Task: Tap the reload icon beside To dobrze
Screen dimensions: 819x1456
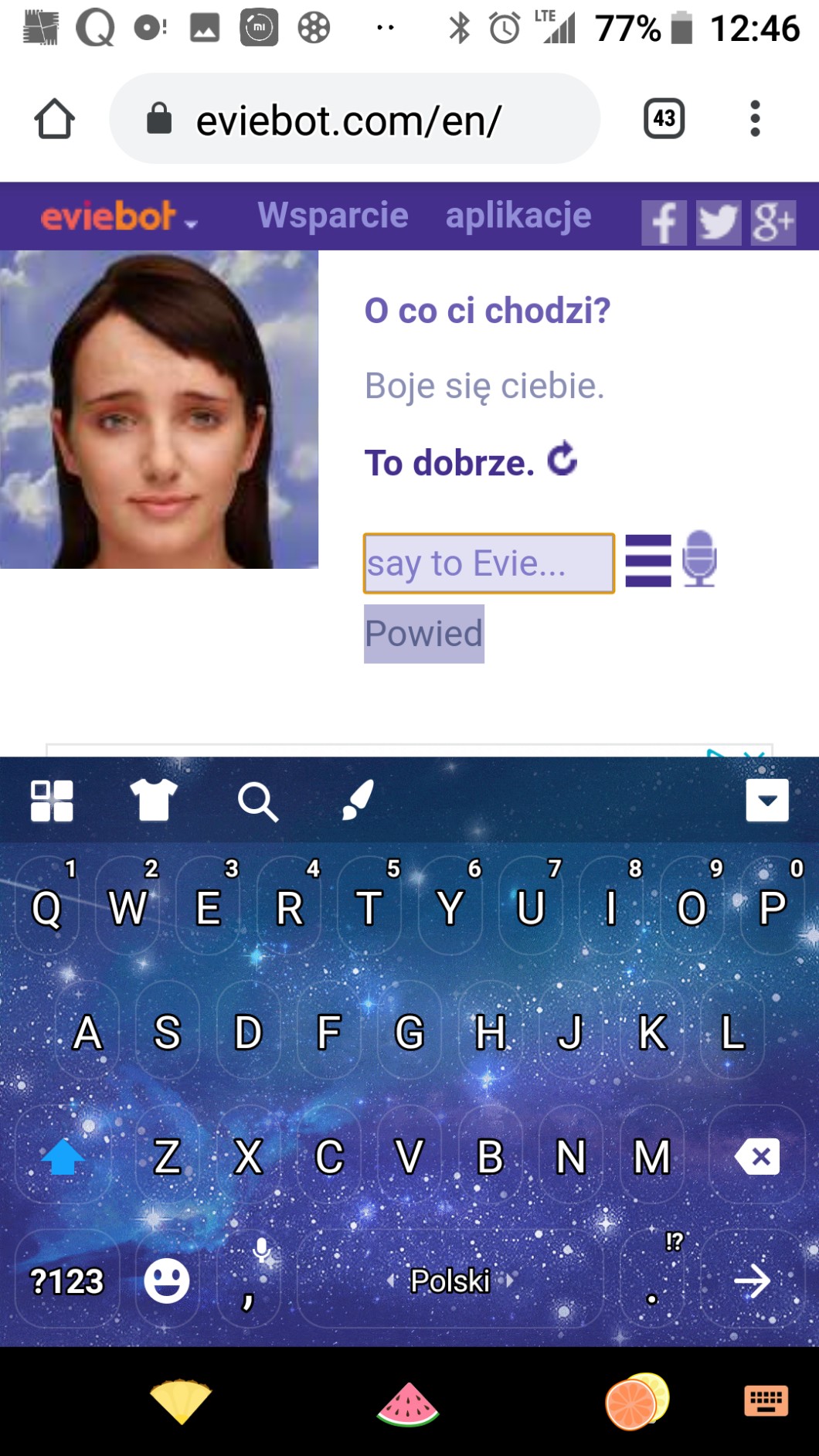Action: pos(562,459)
